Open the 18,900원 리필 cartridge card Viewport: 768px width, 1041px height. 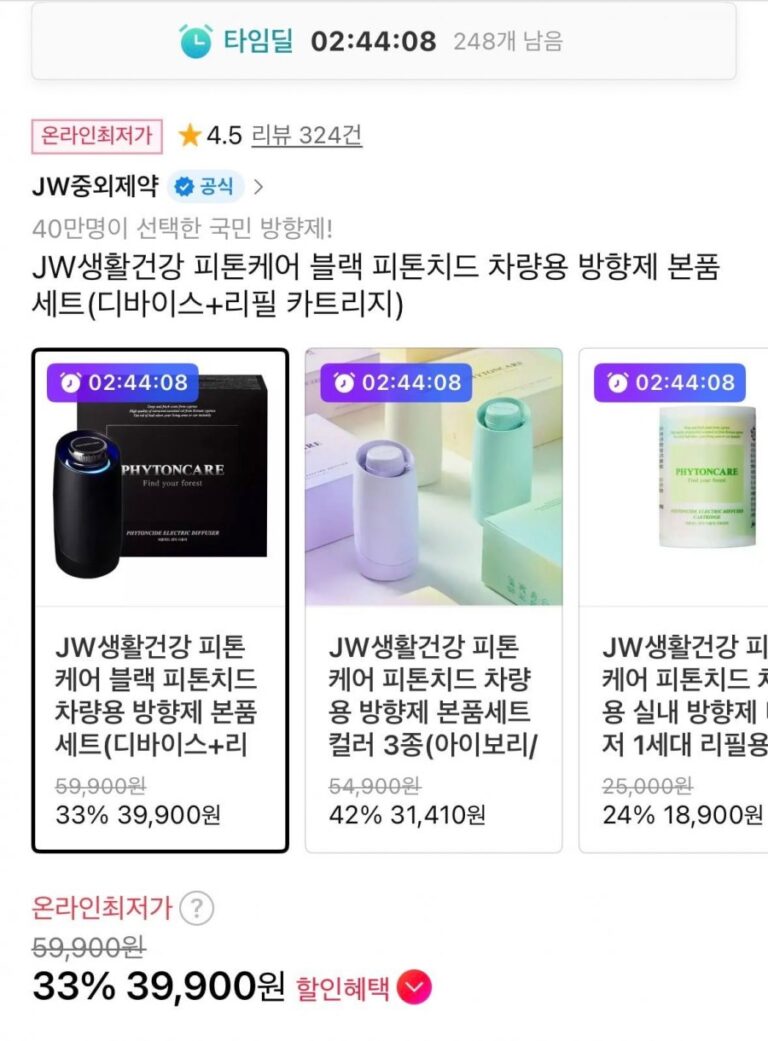coord(675,600)
